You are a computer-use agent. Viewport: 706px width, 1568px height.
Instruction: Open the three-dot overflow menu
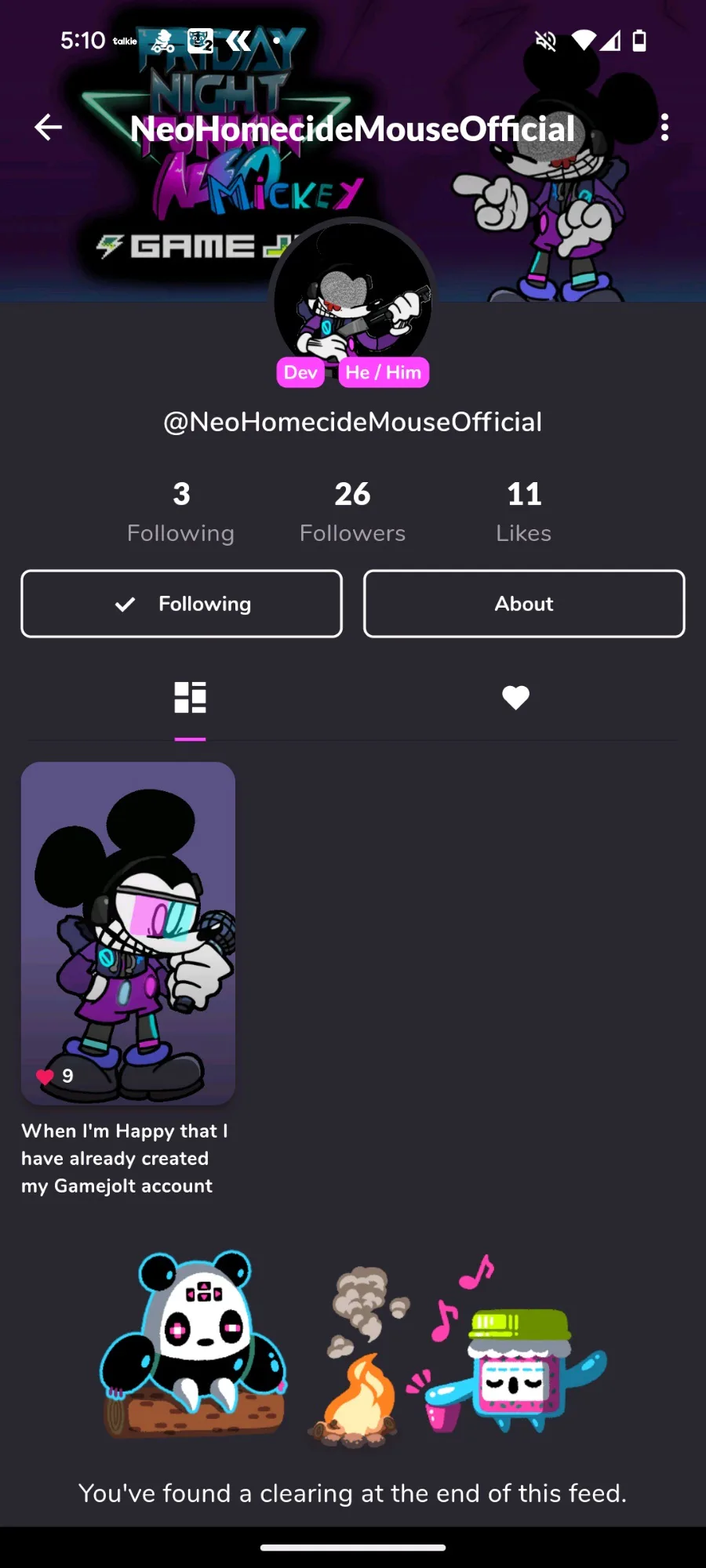[x=664, y=127]
